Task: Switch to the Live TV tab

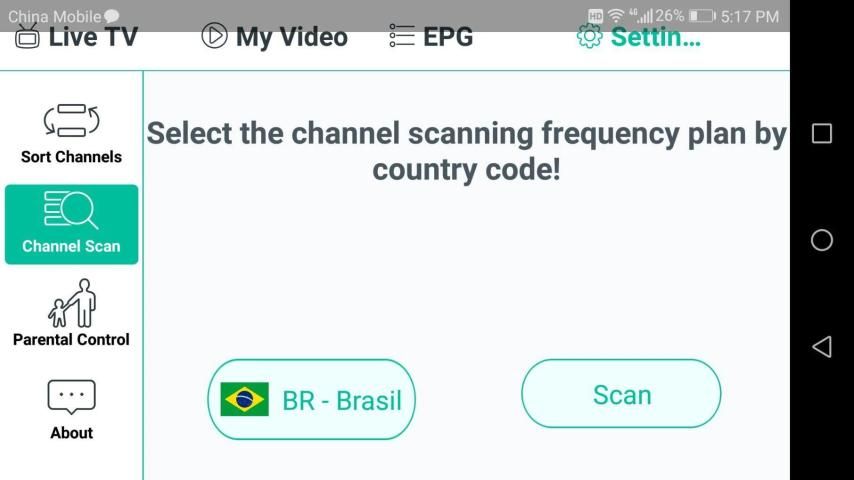Action: [76, 38]
